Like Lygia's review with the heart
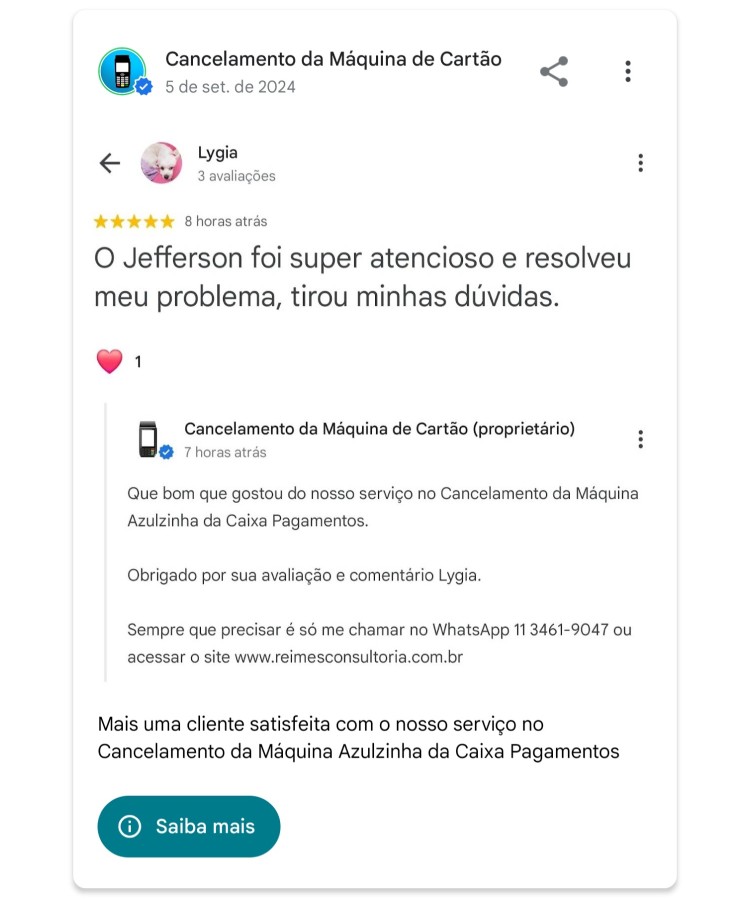This screenshot has width=750, height=900. [x=109, y=362]
